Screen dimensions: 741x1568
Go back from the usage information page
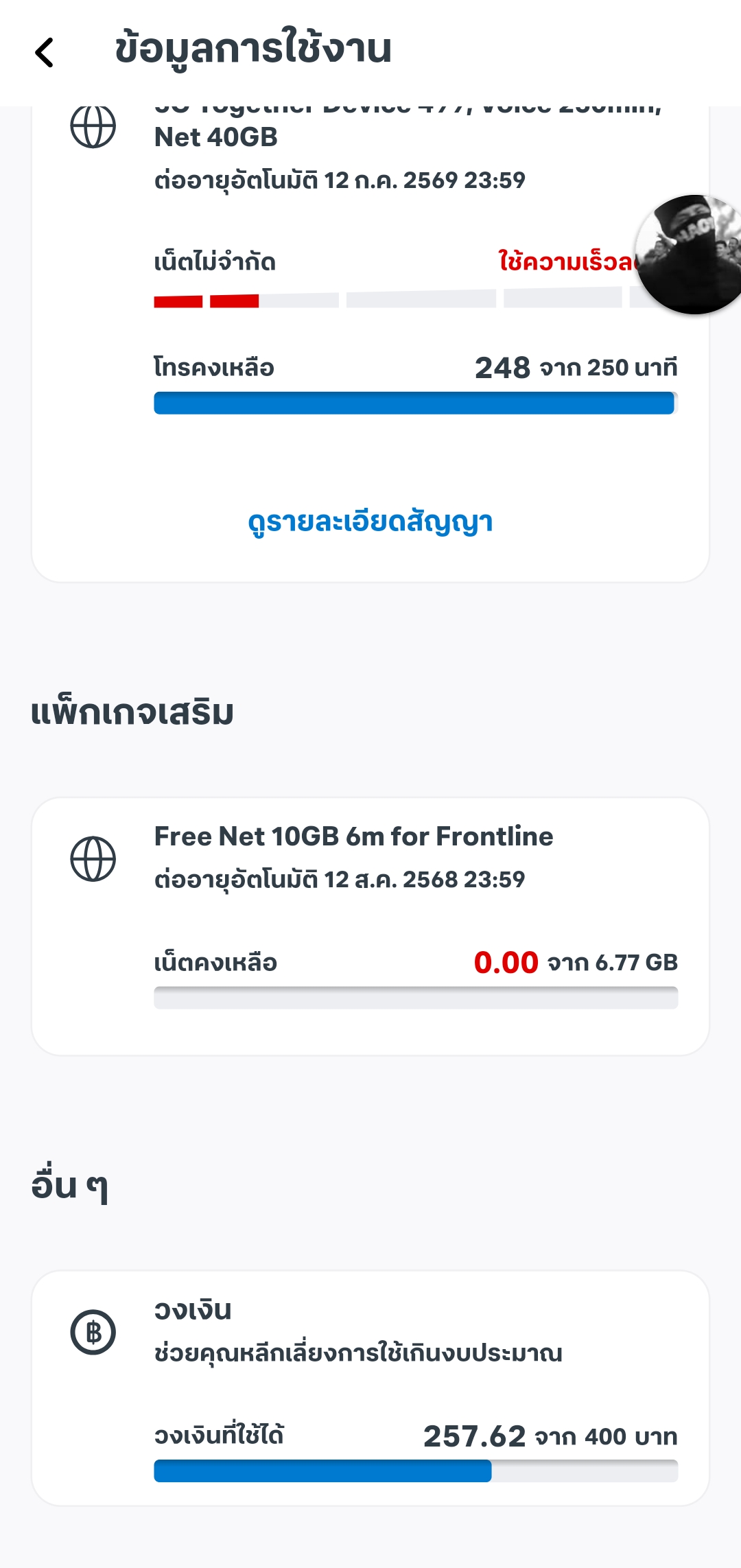pos(45,53)
